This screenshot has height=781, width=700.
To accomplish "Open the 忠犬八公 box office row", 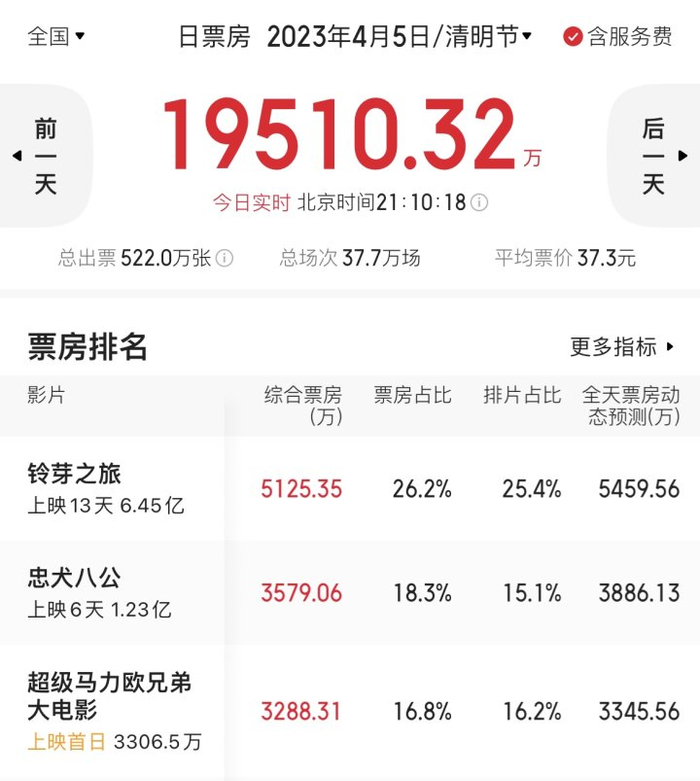I will (350, 593).
